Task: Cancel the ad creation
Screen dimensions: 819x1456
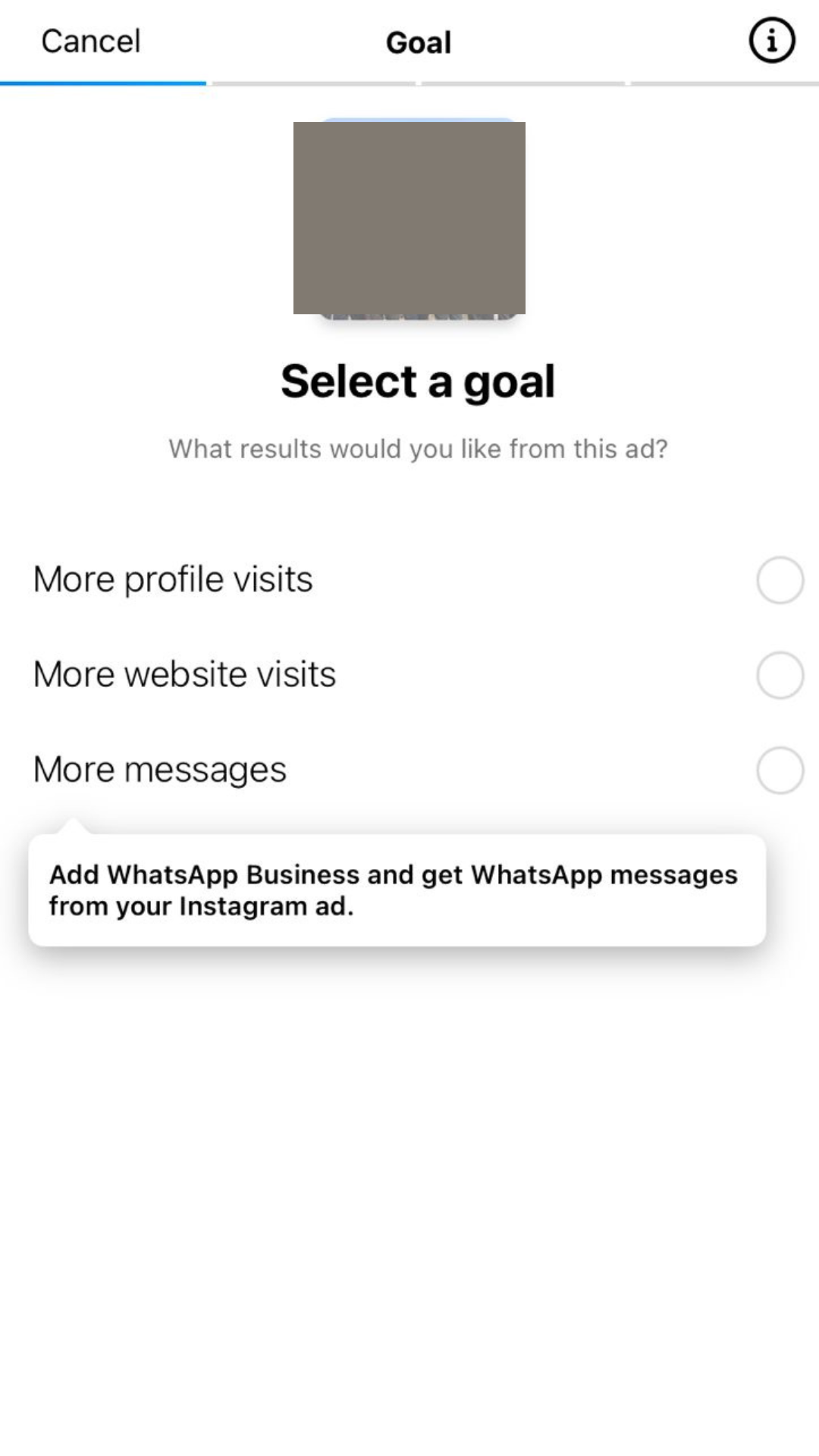Action: click(91, 41)
